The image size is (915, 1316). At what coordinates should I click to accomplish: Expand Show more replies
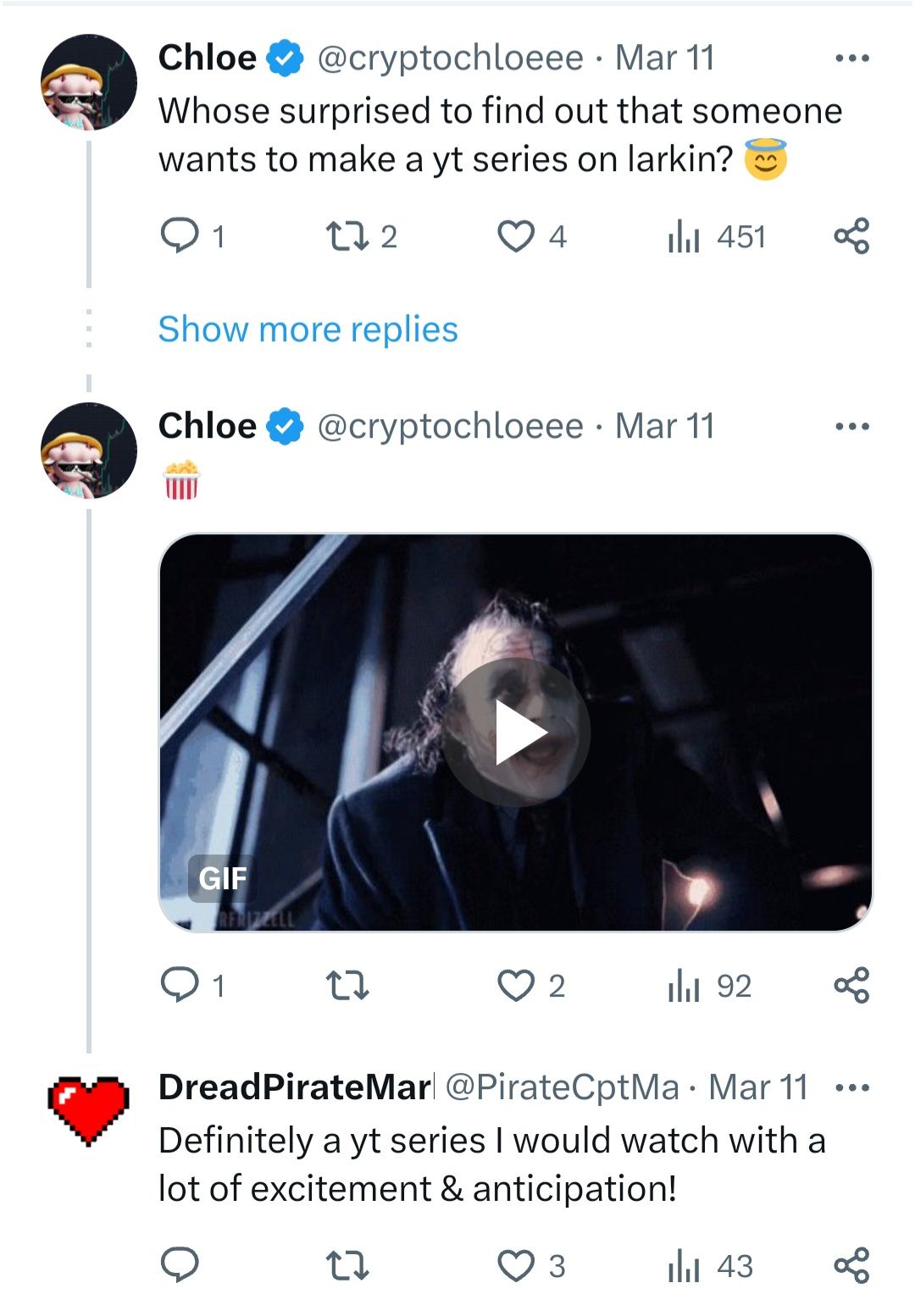pyautogui.click(x=308, y=329)
